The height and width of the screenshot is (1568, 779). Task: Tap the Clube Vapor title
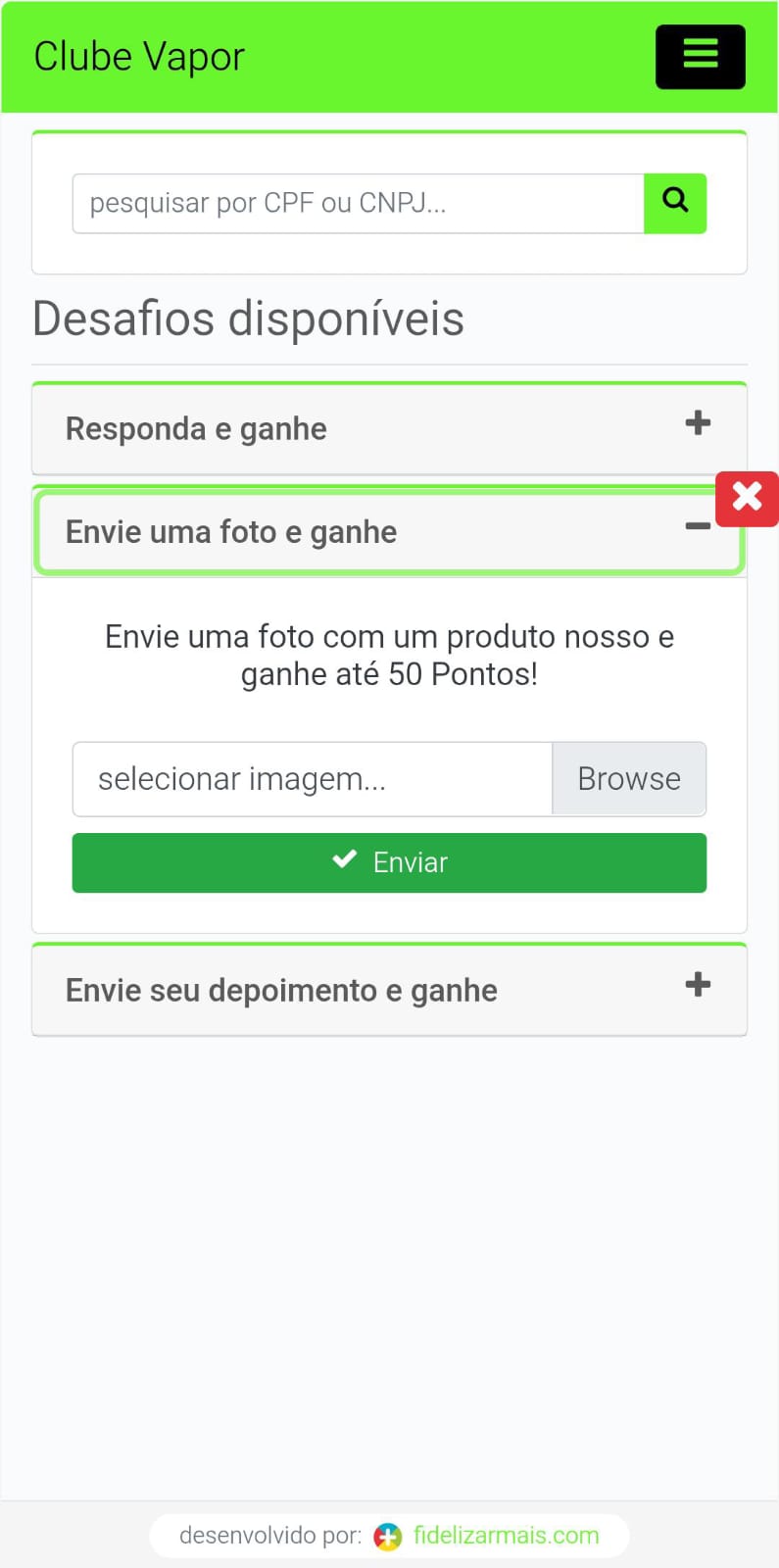click(139, 57)
